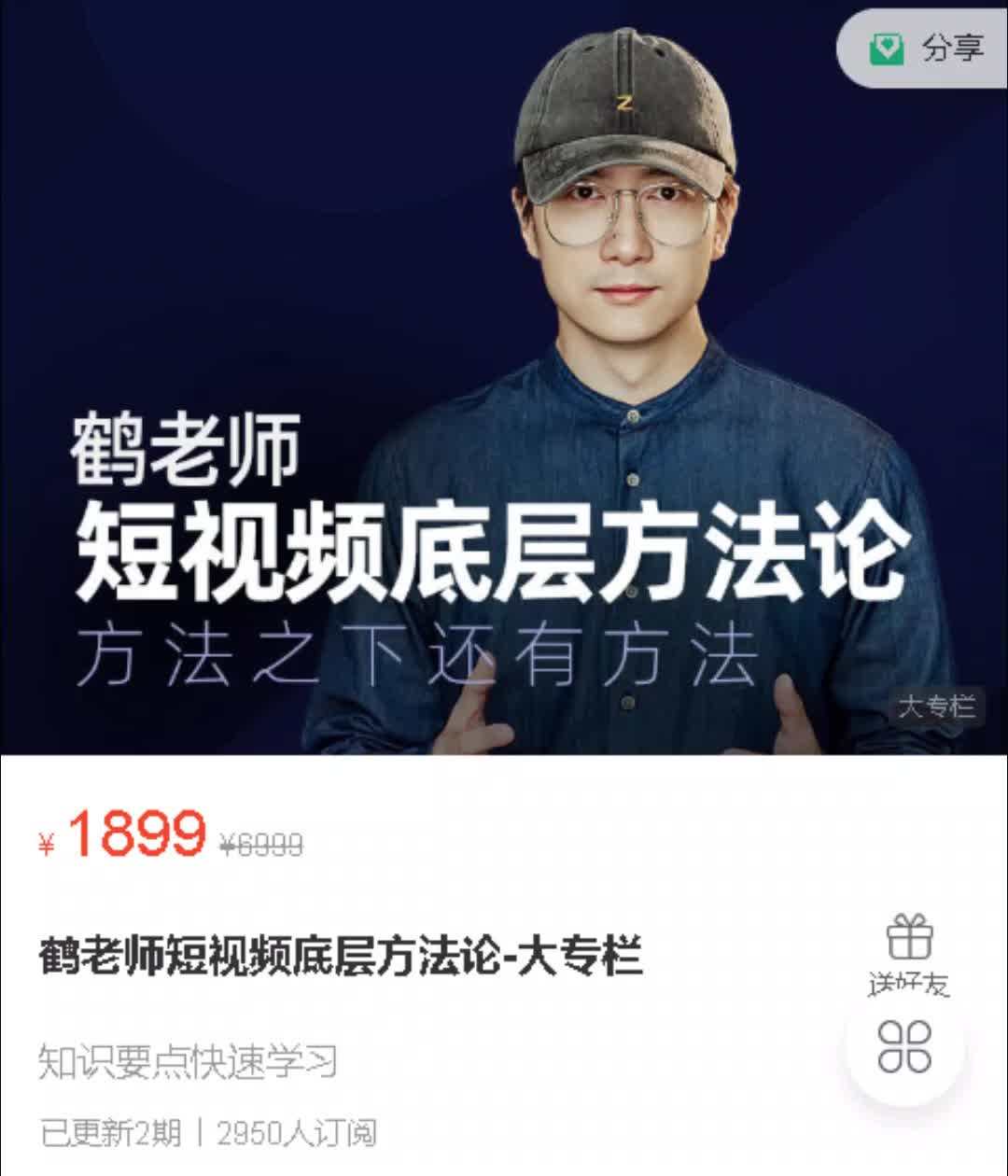Open the floating four-leaf menu button
1008x1176 pixels.
click(904, 1046)
